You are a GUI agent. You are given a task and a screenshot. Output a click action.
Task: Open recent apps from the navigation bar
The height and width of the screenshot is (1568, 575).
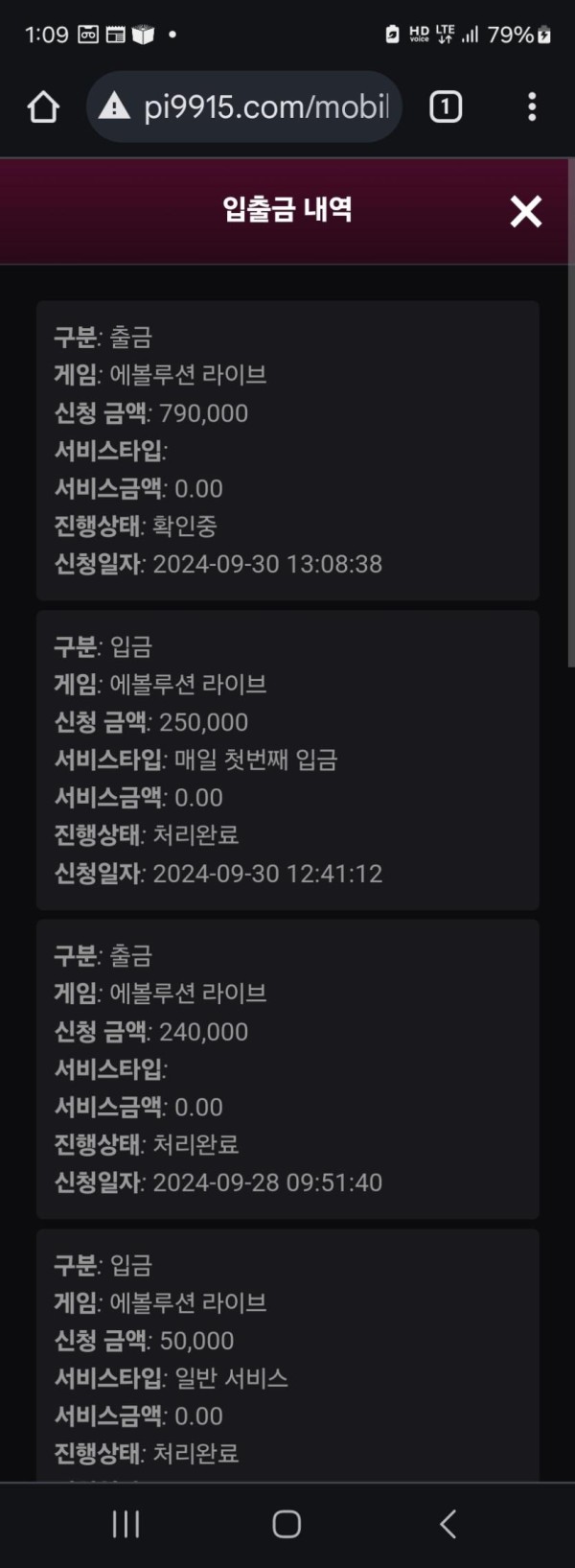[126, 1524]
